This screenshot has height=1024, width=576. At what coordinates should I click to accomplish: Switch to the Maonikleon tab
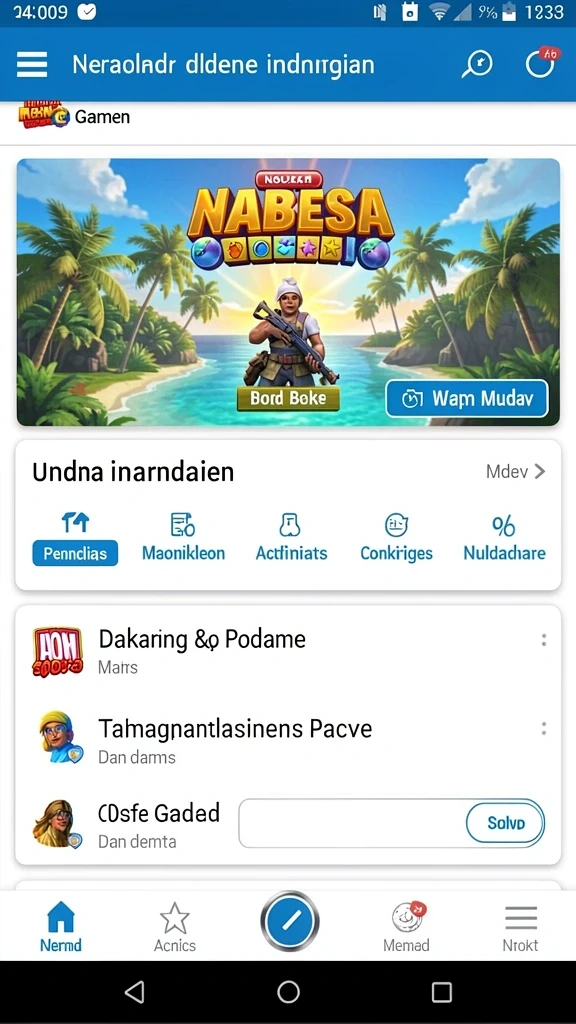(184, 539)
